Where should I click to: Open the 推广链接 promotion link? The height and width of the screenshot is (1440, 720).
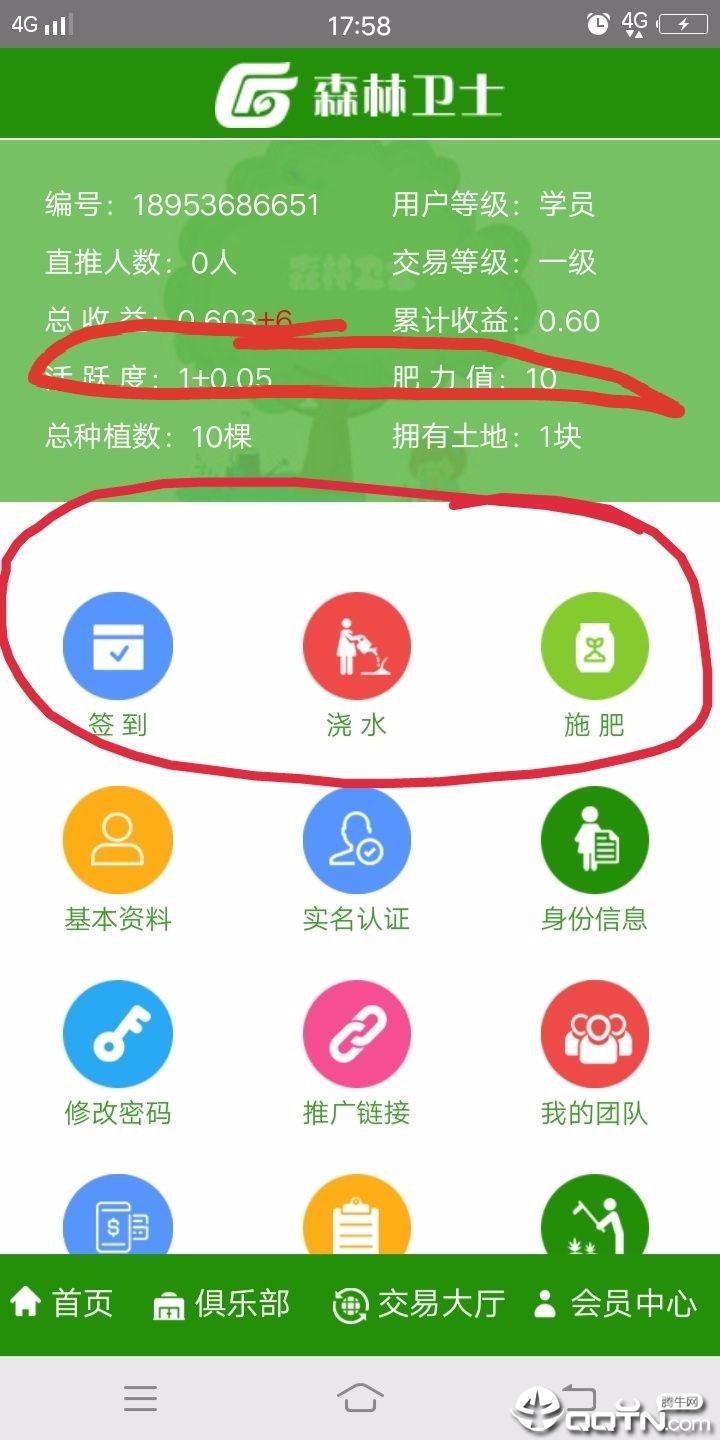click(357, 1034)
